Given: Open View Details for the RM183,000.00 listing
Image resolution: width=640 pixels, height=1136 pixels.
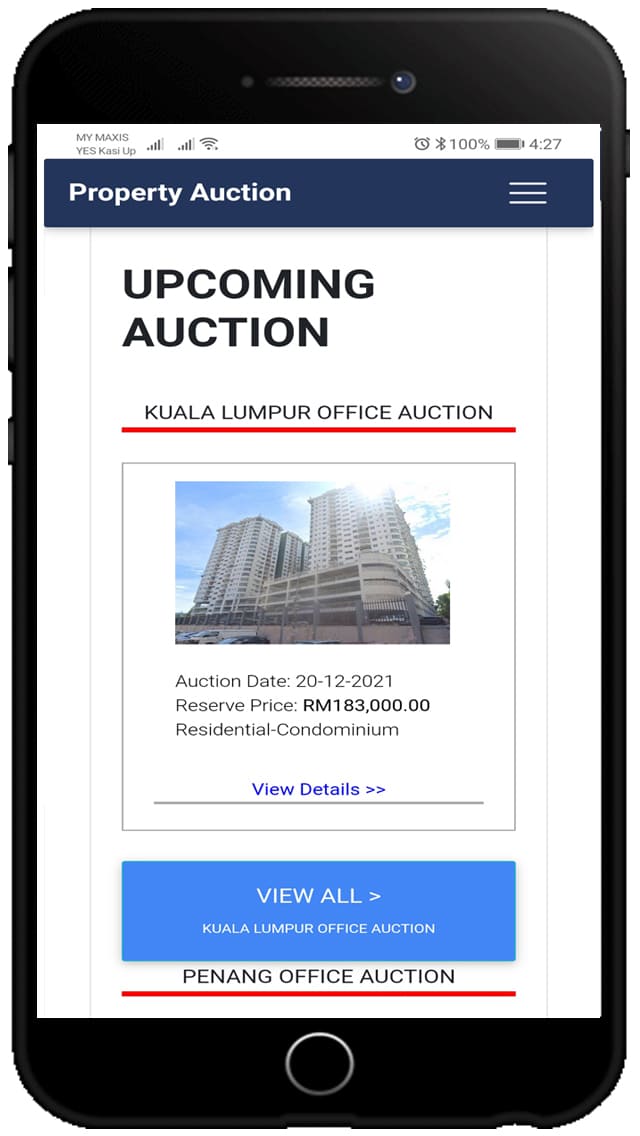Looking at the screenshot, I should (318, 789).
